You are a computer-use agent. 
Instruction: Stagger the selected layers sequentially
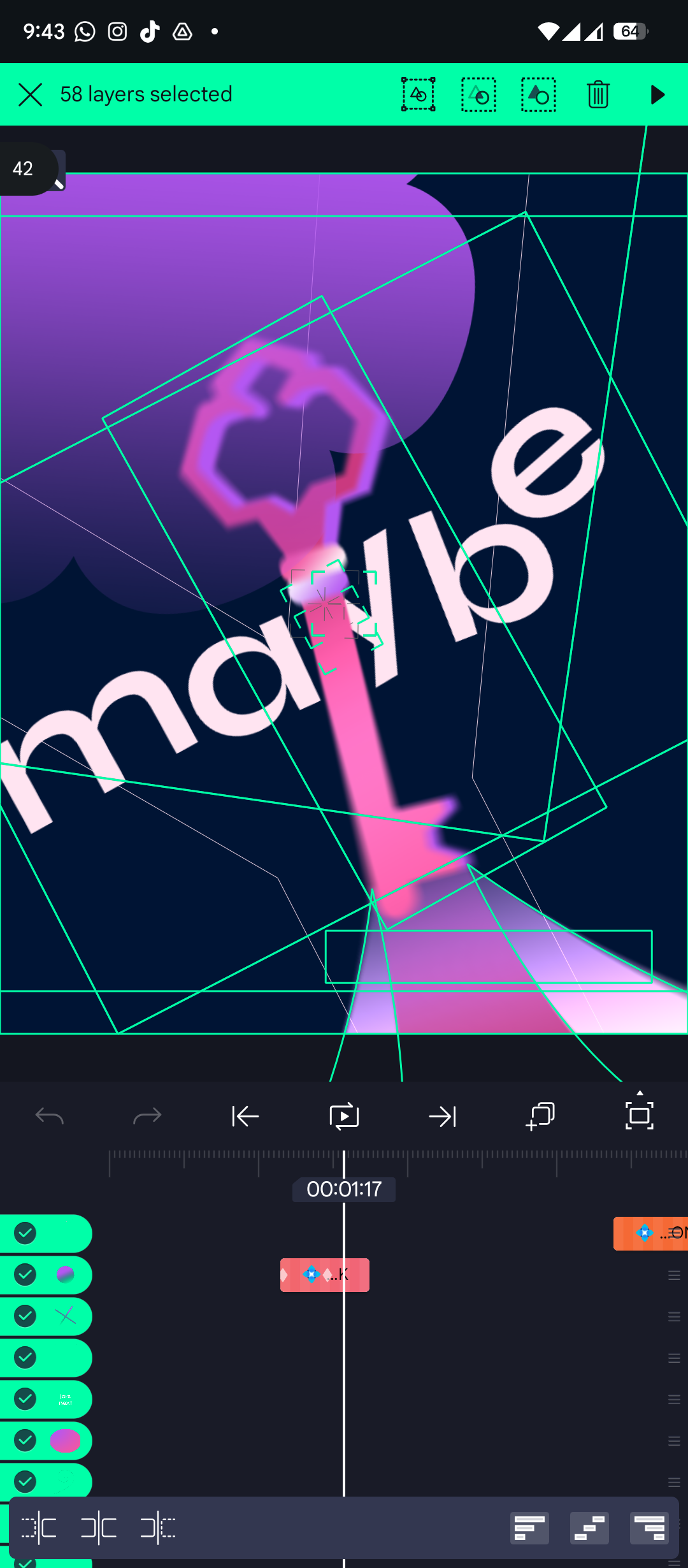[589, 1528]
